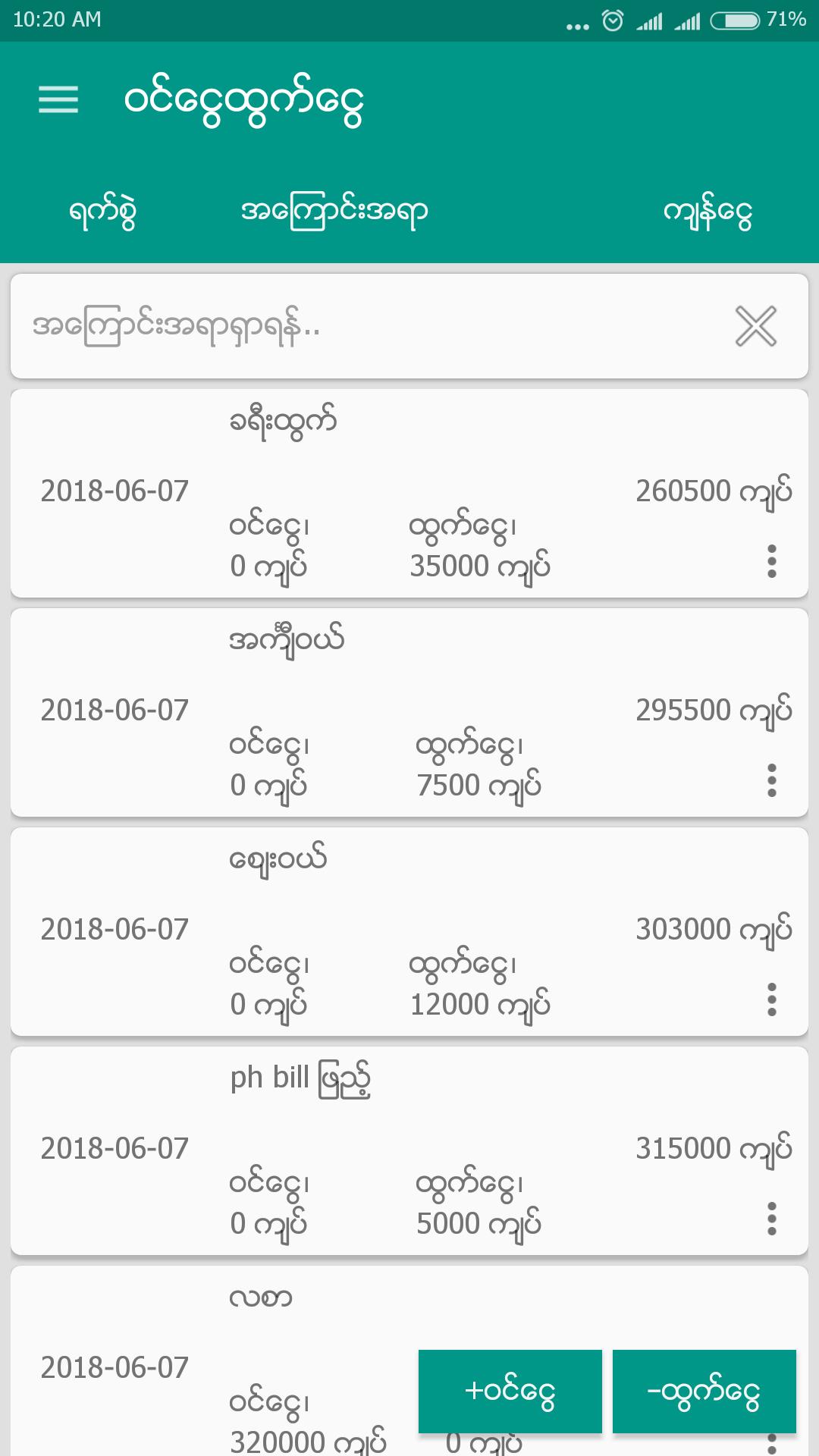
Task: Open overflow menu for အင်္ကျီဝယ် entry
Action: point(772,780)
